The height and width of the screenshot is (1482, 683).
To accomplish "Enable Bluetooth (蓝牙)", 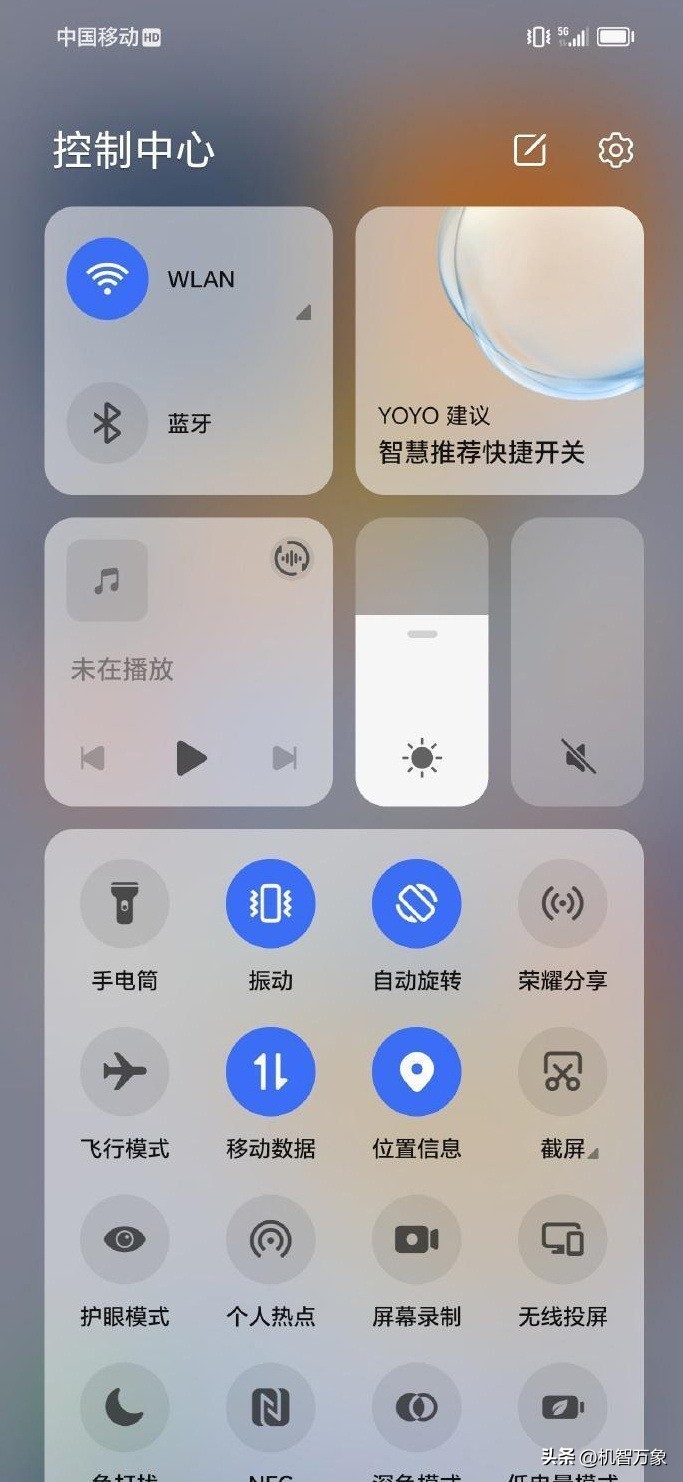I will pyautogui.click(x=107, y=423).
